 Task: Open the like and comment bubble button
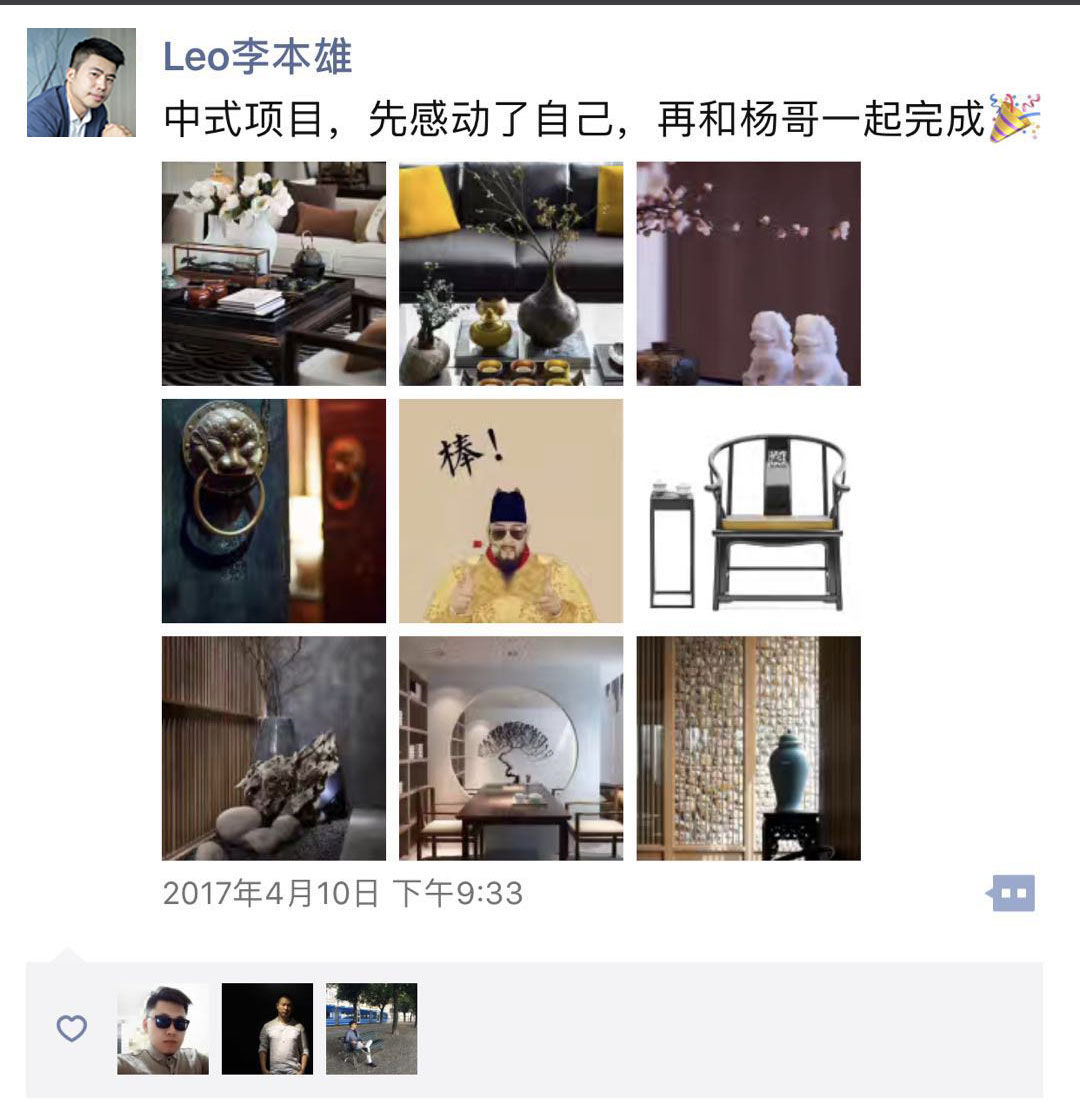pyautogui.click(x=1013, y=893)
